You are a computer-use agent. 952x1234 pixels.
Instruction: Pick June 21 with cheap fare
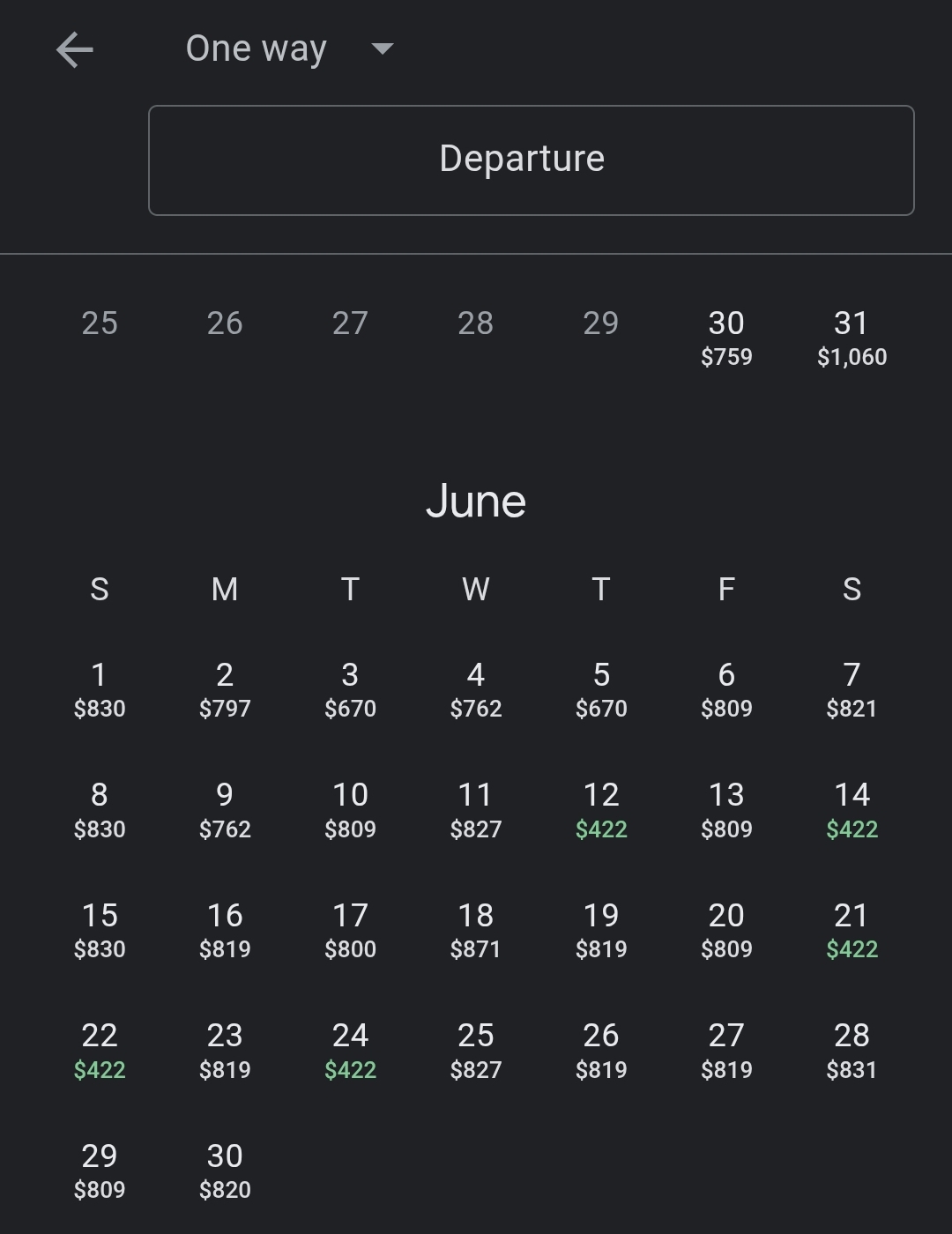click(852, 929)
